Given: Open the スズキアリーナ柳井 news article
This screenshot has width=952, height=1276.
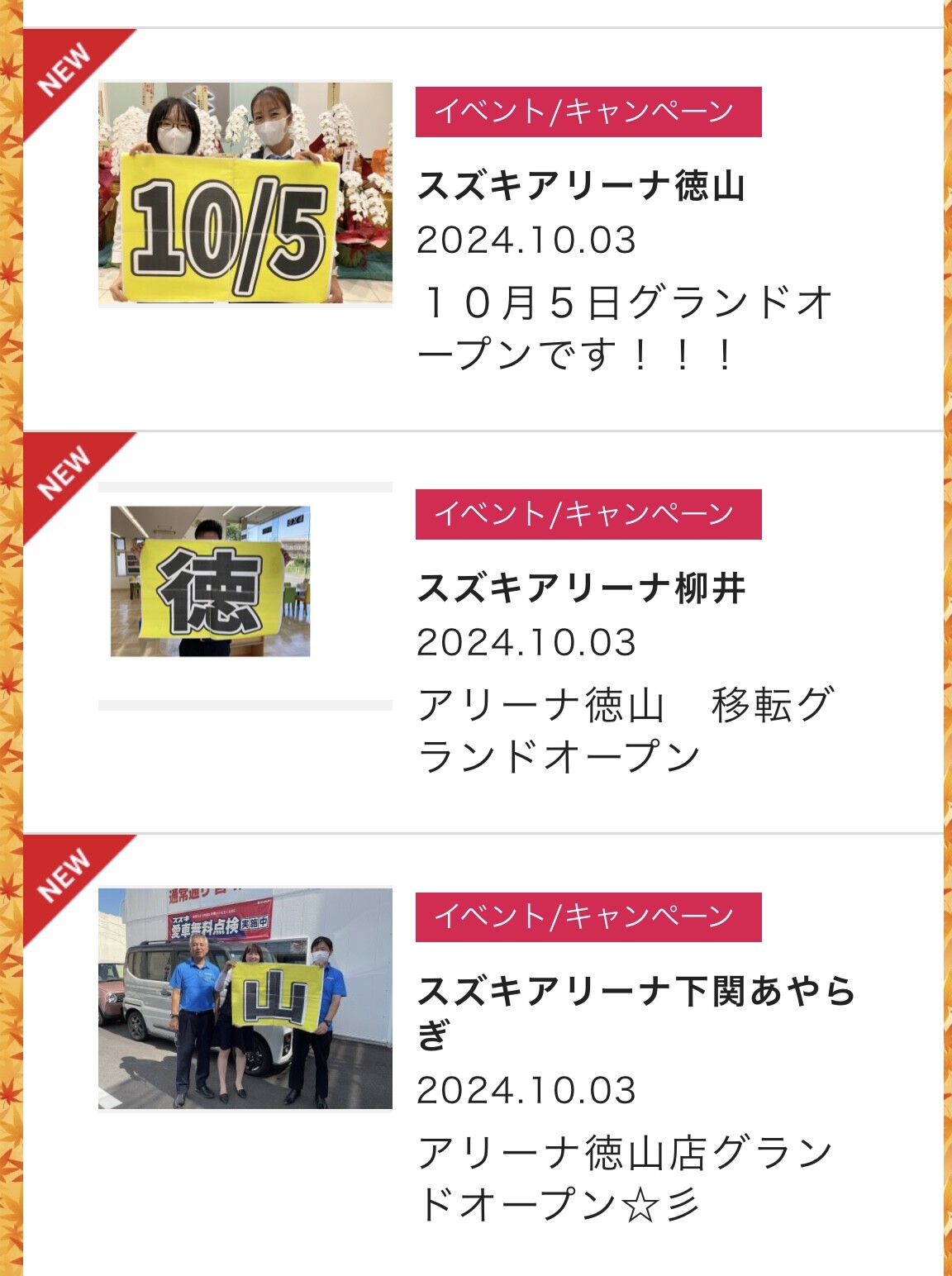Looking at the screenshot, I should tap(581, 588).
